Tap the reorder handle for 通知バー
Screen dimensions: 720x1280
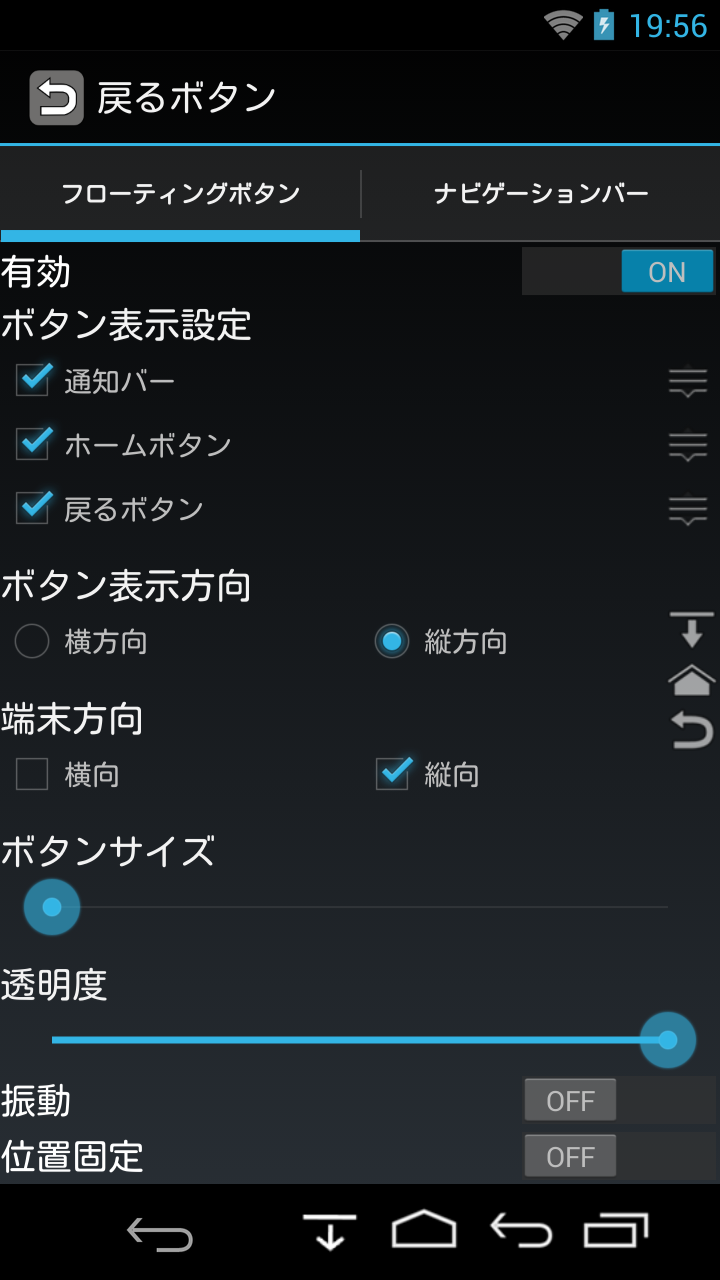click(687, 382)
